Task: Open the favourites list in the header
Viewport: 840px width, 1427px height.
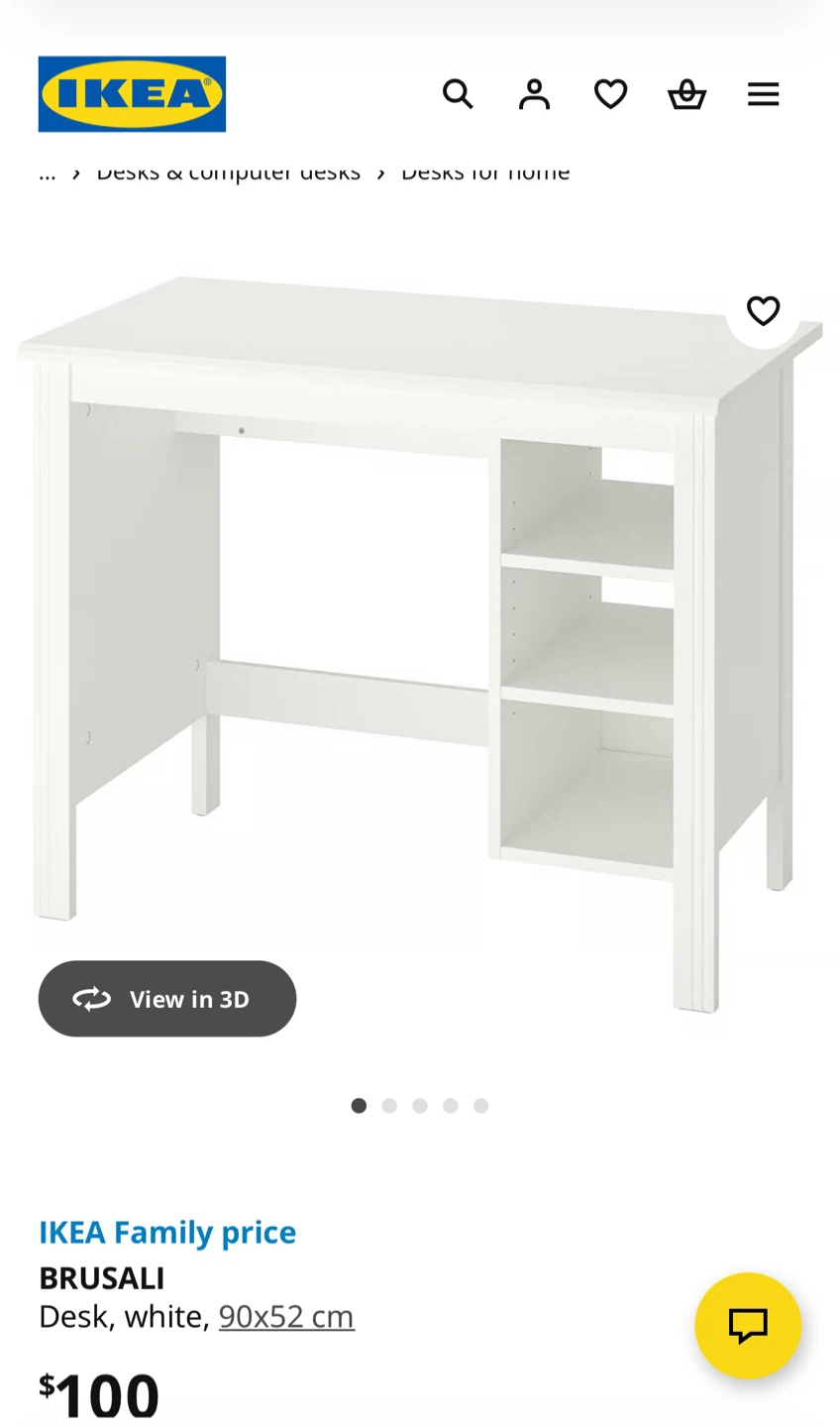Action: coord(610,94)
